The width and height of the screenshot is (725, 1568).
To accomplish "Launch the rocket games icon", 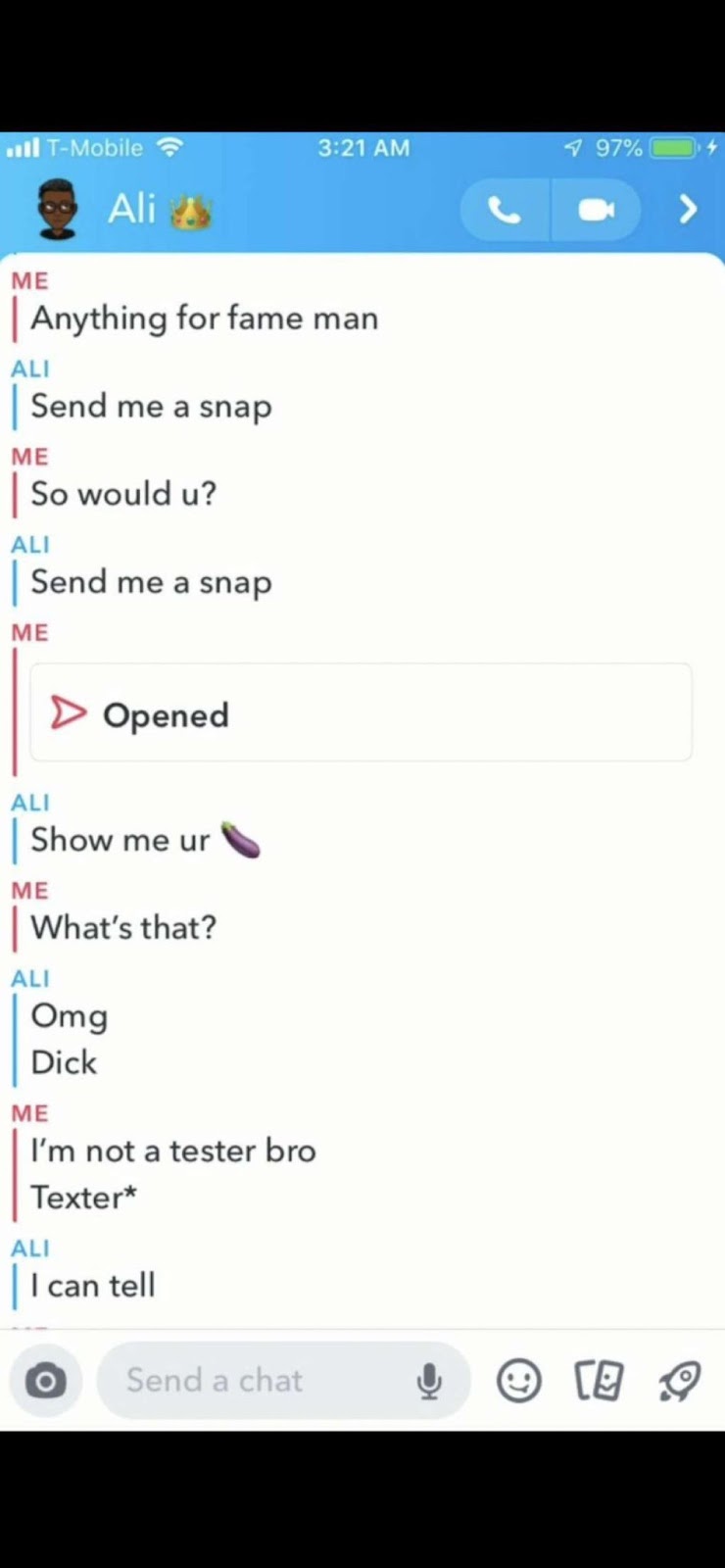I will (678, 1382).
